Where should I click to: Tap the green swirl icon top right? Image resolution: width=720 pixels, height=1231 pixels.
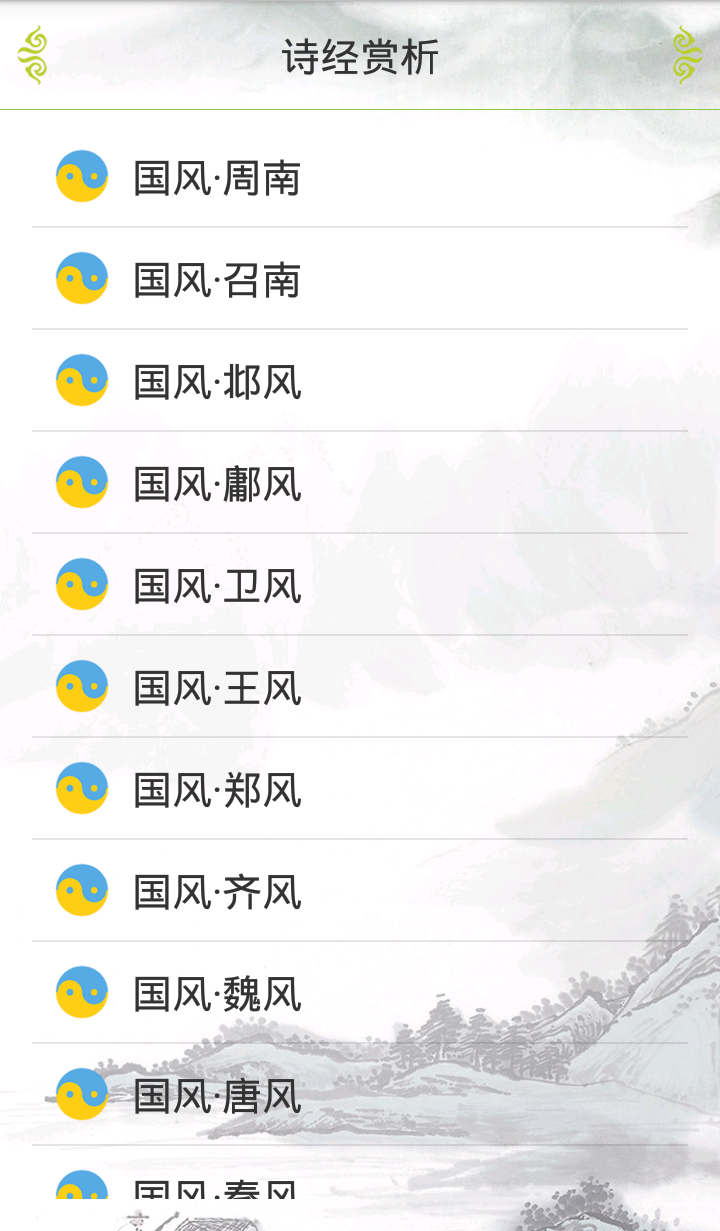pos(688,53)
